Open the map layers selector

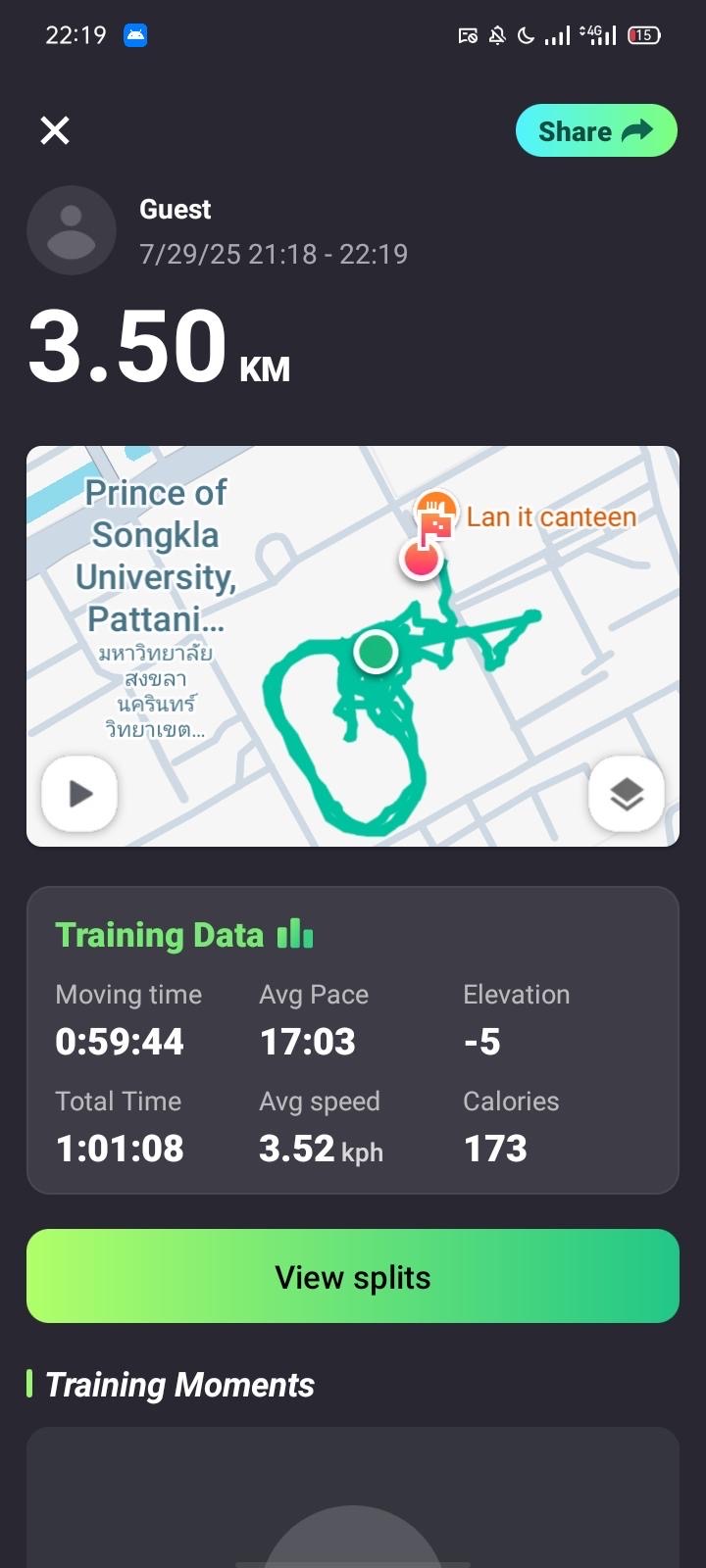(x=627, y=794)
